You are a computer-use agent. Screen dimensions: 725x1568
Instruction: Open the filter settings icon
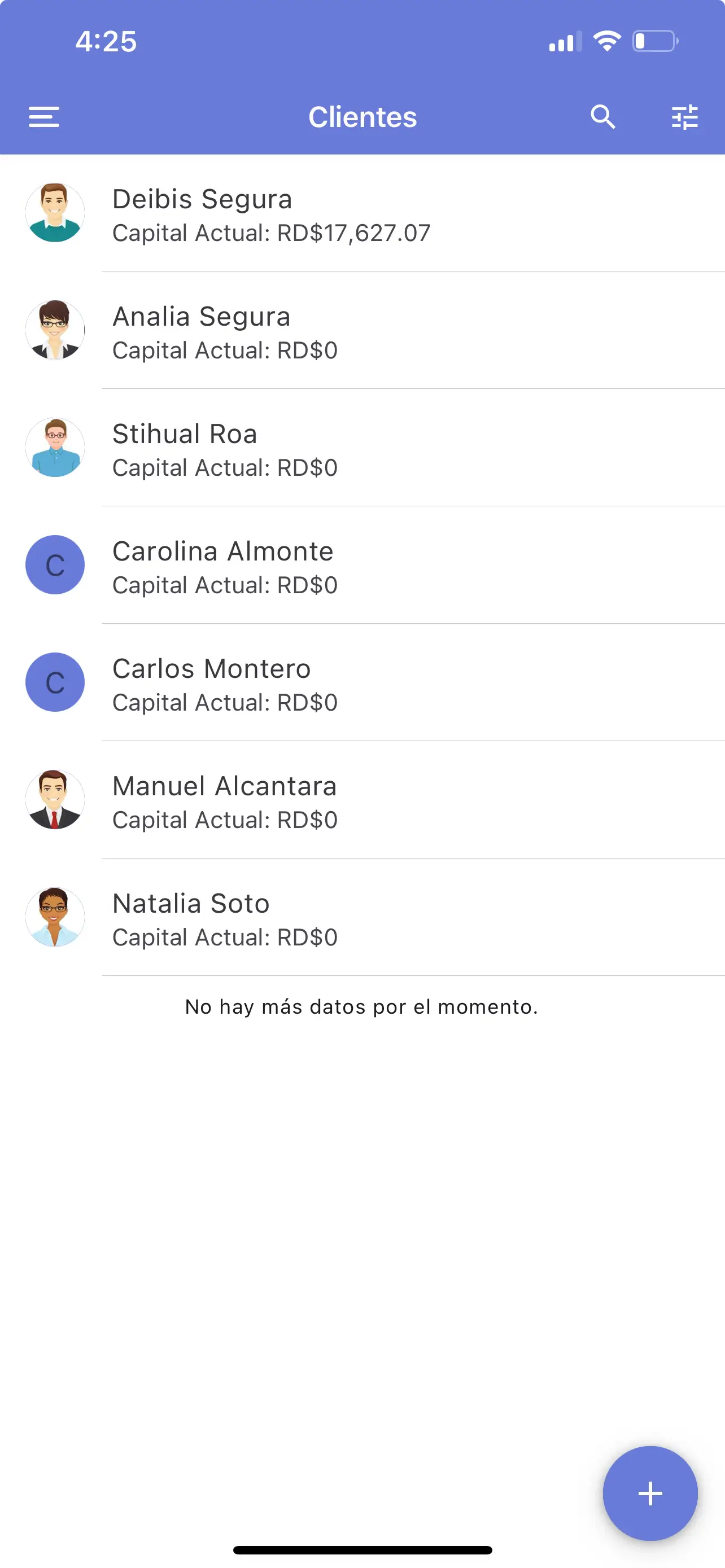click(x=684, y=117)
